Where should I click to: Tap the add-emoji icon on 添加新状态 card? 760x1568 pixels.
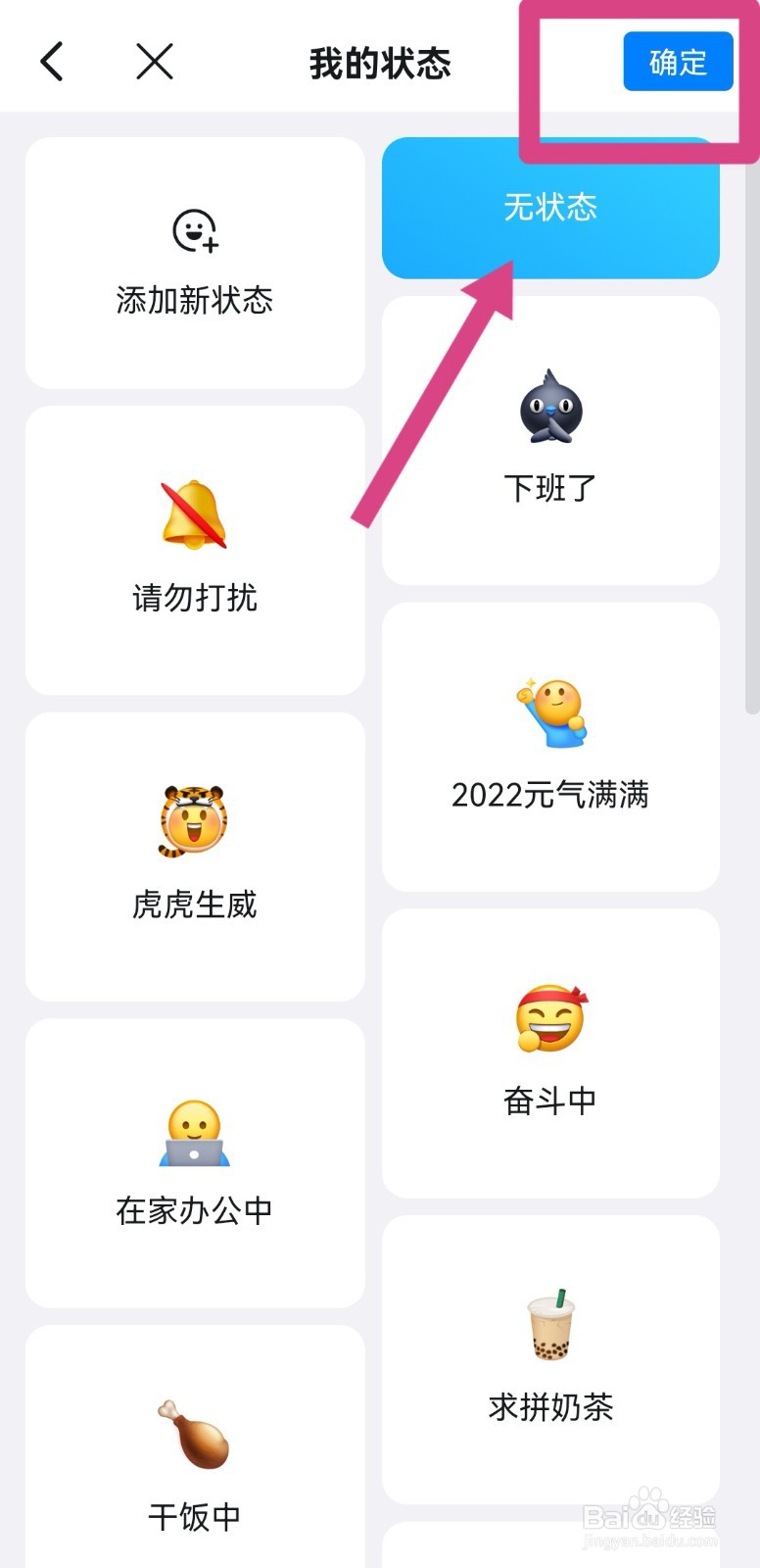click(194, 232)
